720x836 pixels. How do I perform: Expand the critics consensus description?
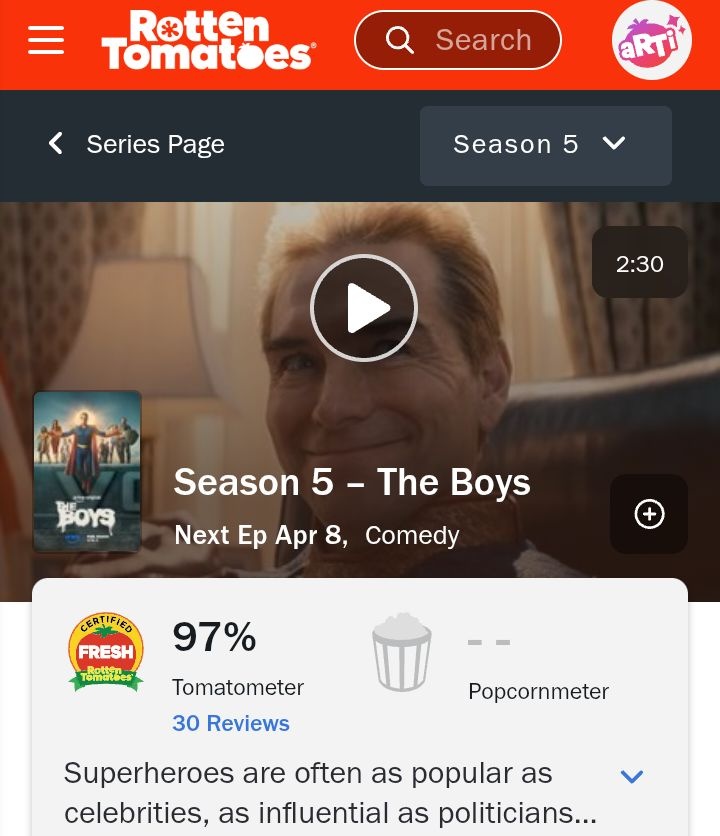point(631,777)
